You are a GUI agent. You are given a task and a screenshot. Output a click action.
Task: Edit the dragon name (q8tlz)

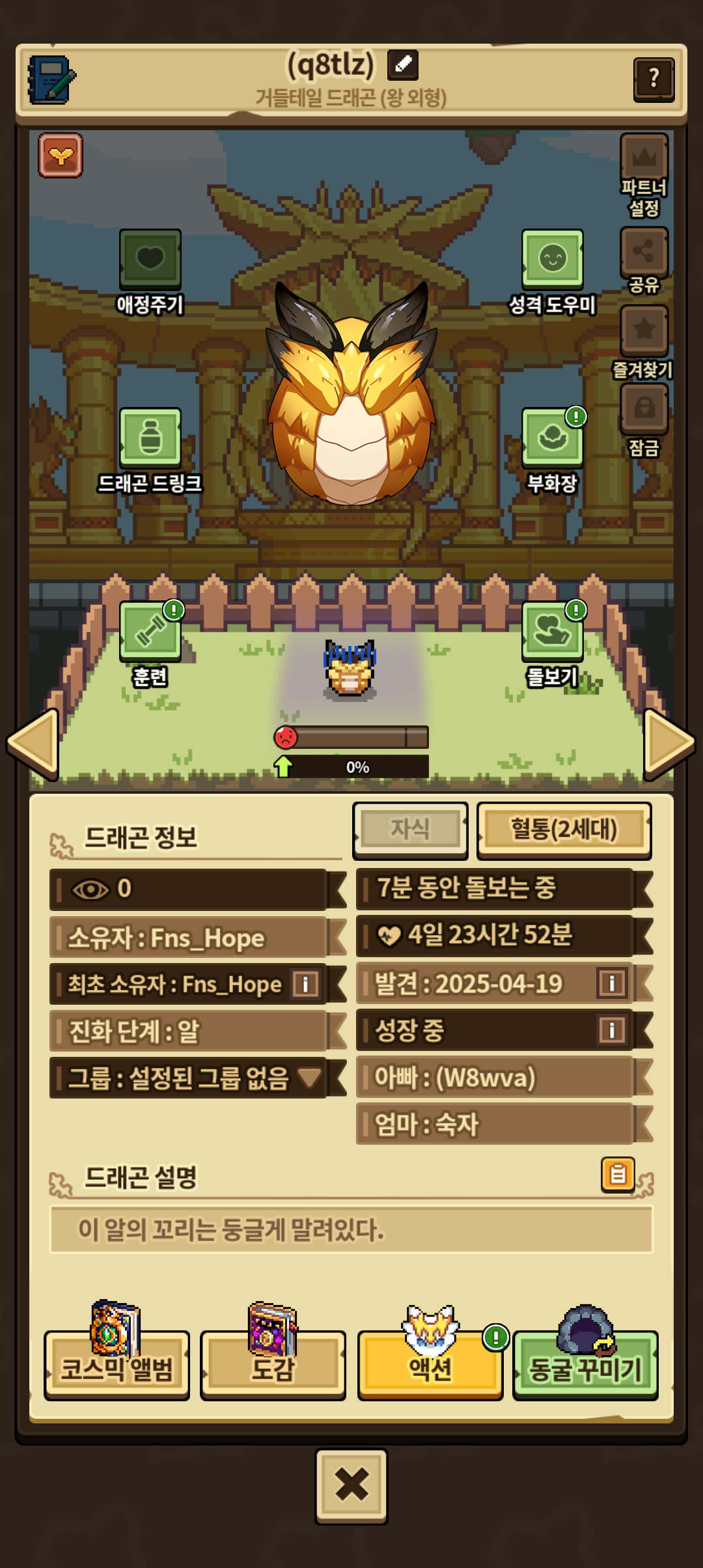click(x=402, y=64)
